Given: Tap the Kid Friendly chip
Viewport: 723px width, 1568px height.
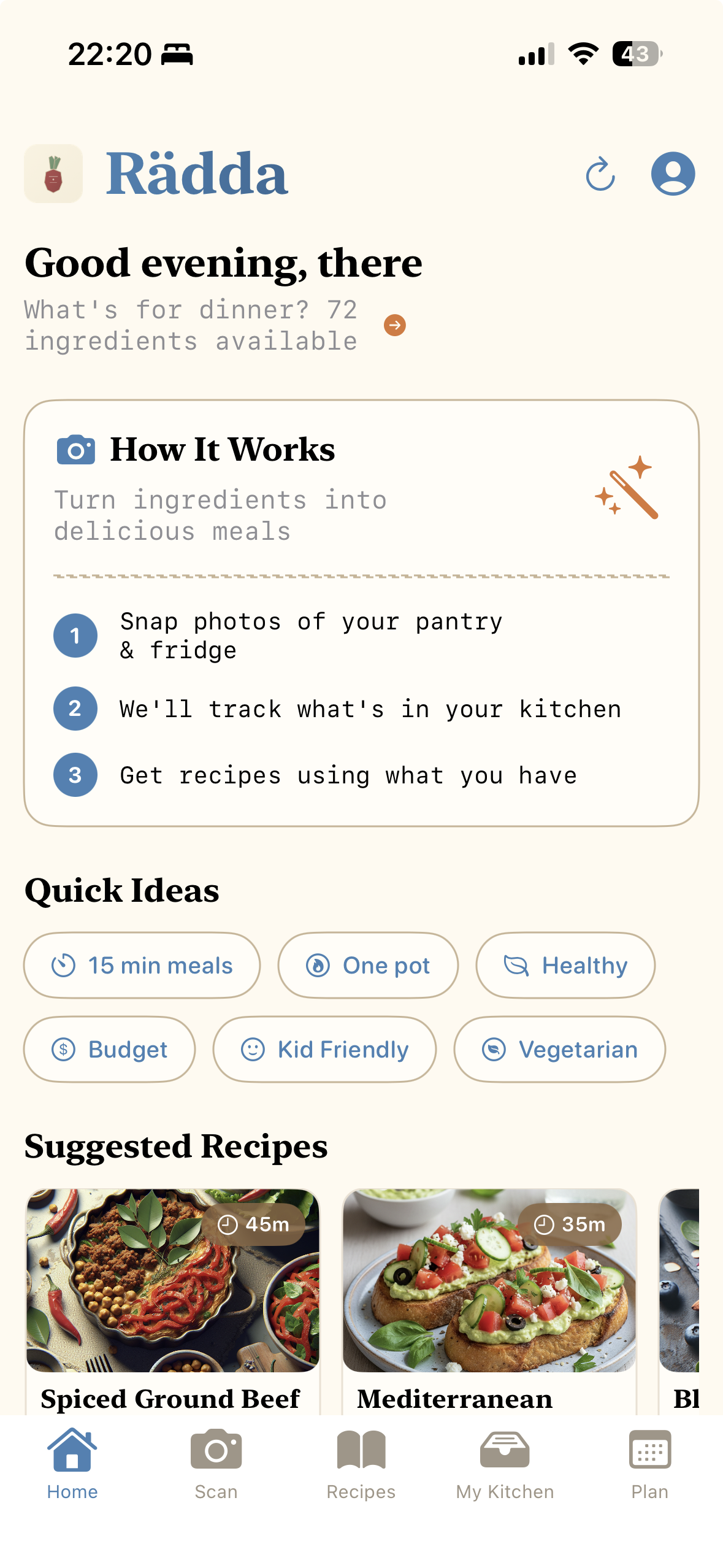Looking at the screenshot, I should coord(324,1050).
